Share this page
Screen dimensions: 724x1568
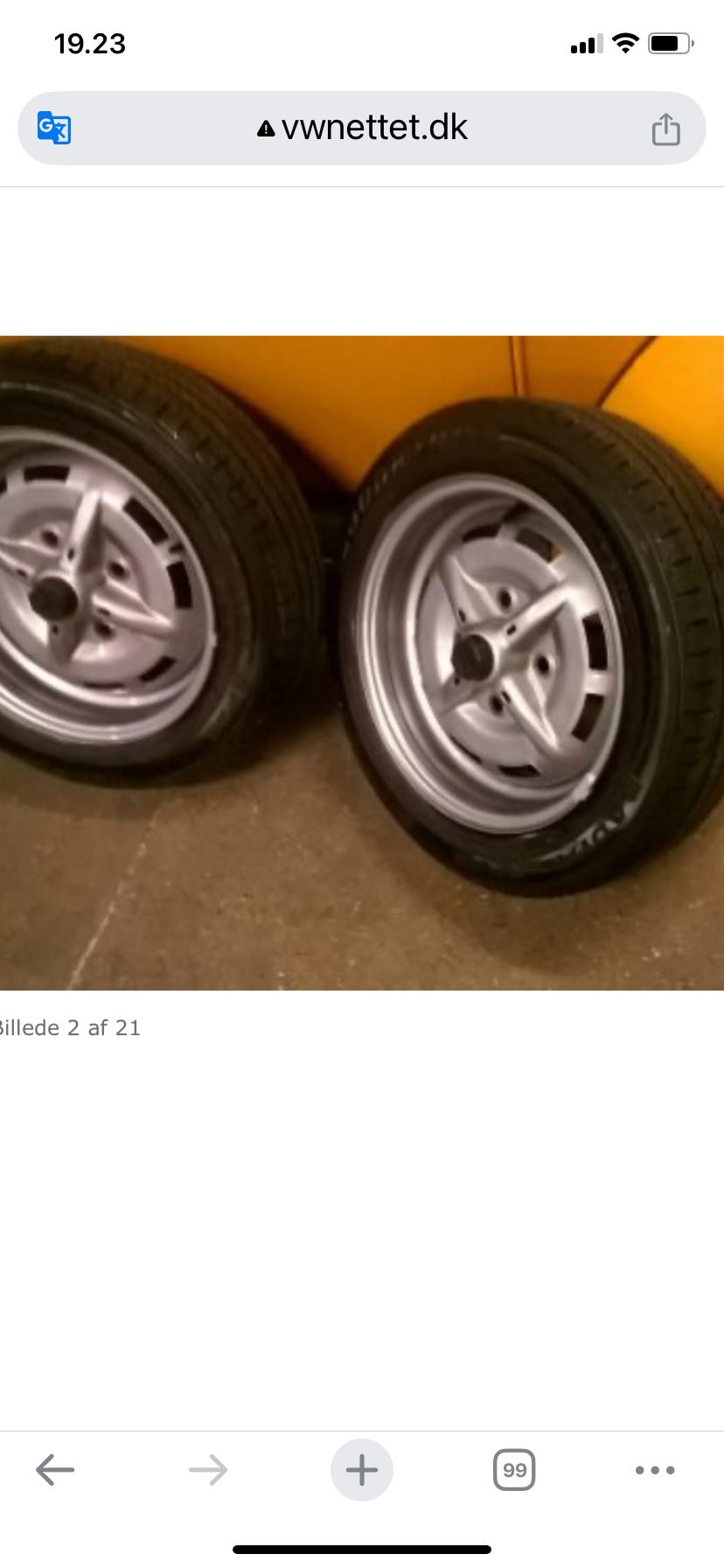pos(665,129)
